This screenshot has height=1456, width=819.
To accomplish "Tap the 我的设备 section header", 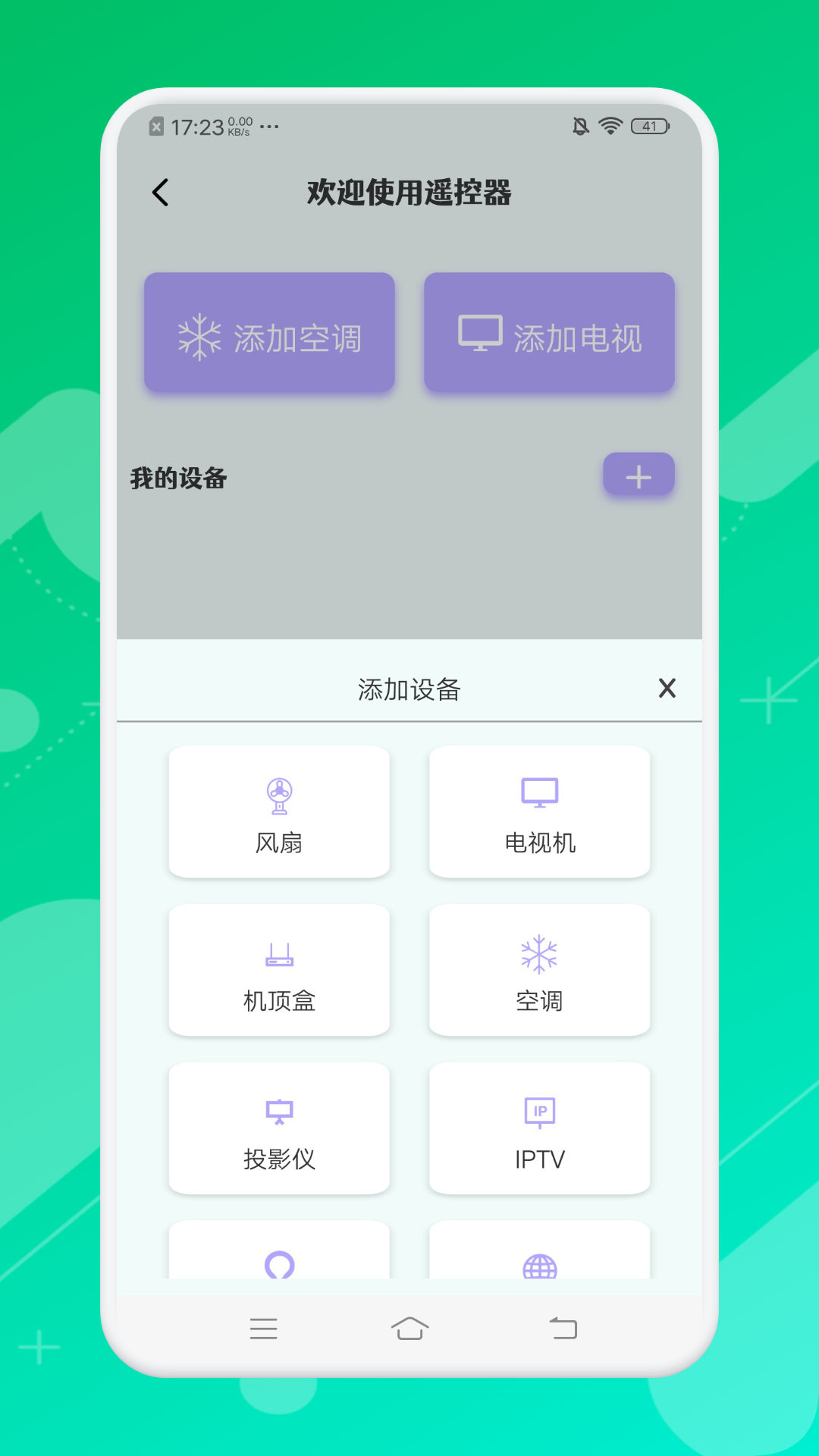I will 177,478.
